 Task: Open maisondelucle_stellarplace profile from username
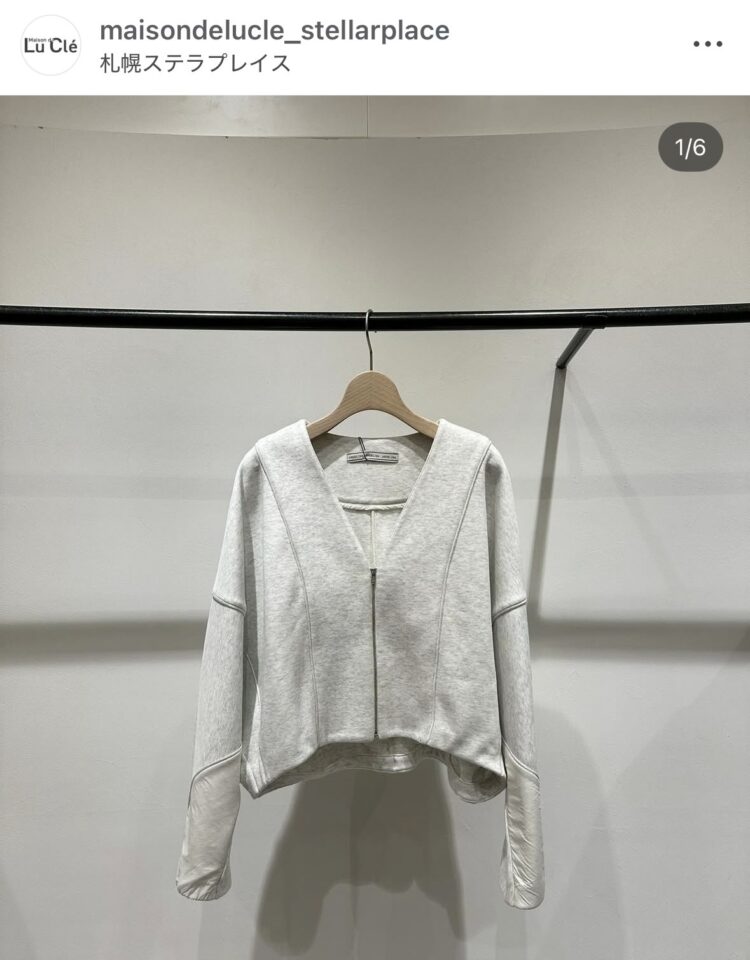[x=274, y=31]
